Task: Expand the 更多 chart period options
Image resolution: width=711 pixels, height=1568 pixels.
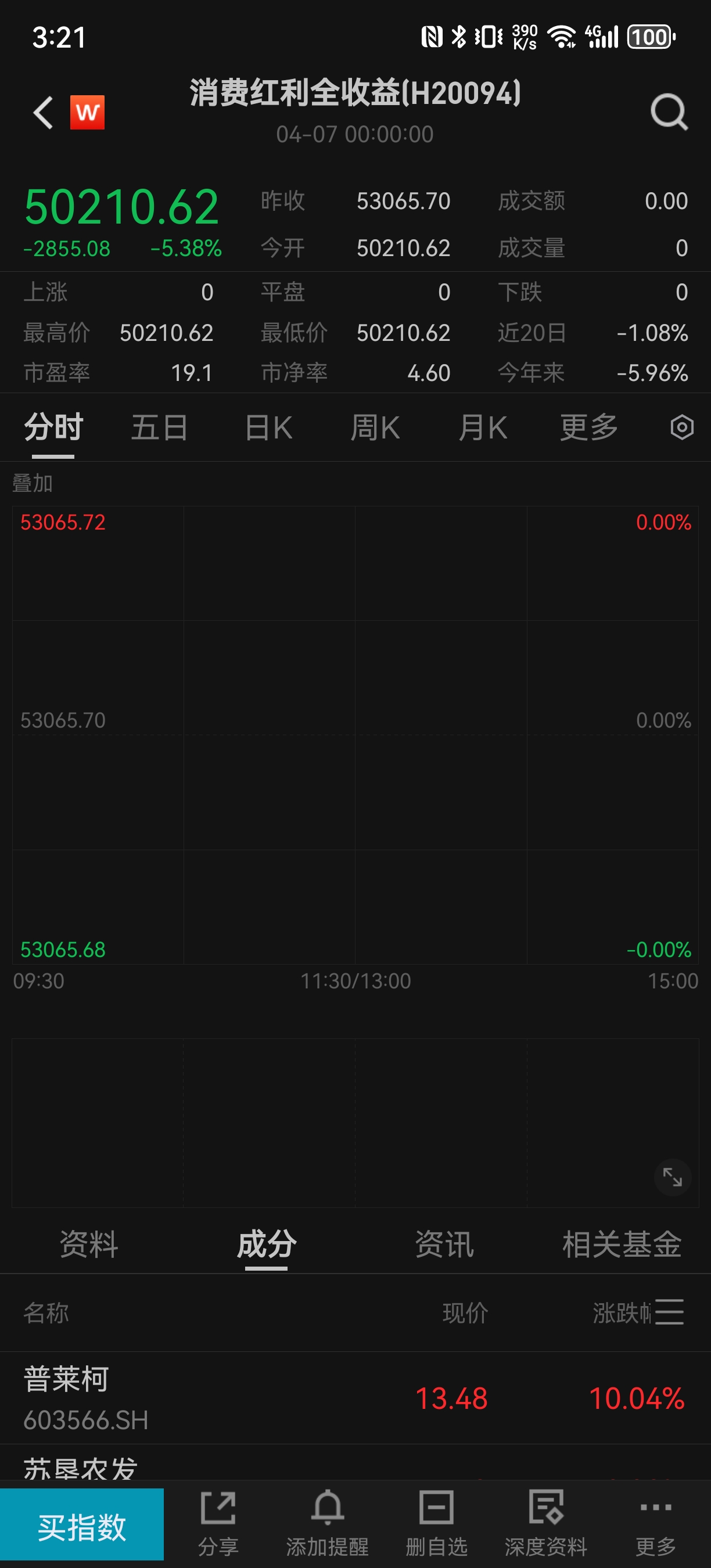Action: [588, 427]
